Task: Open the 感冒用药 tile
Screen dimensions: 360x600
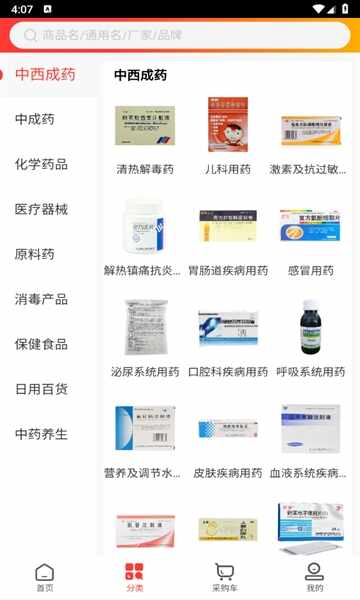Action: tap(311, 239)
